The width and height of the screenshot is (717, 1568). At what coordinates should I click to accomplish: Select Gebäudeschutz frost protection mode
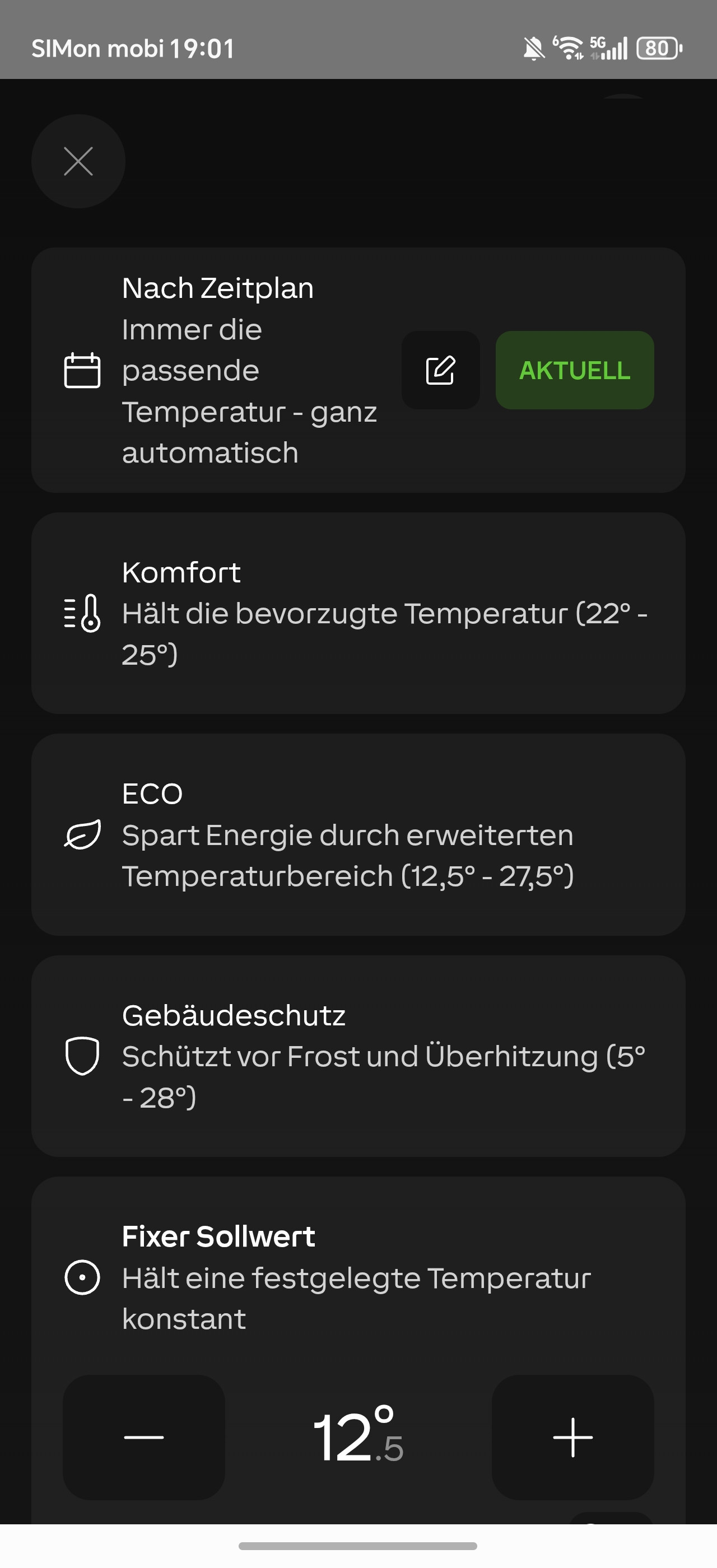click(x=358, y=1056)
